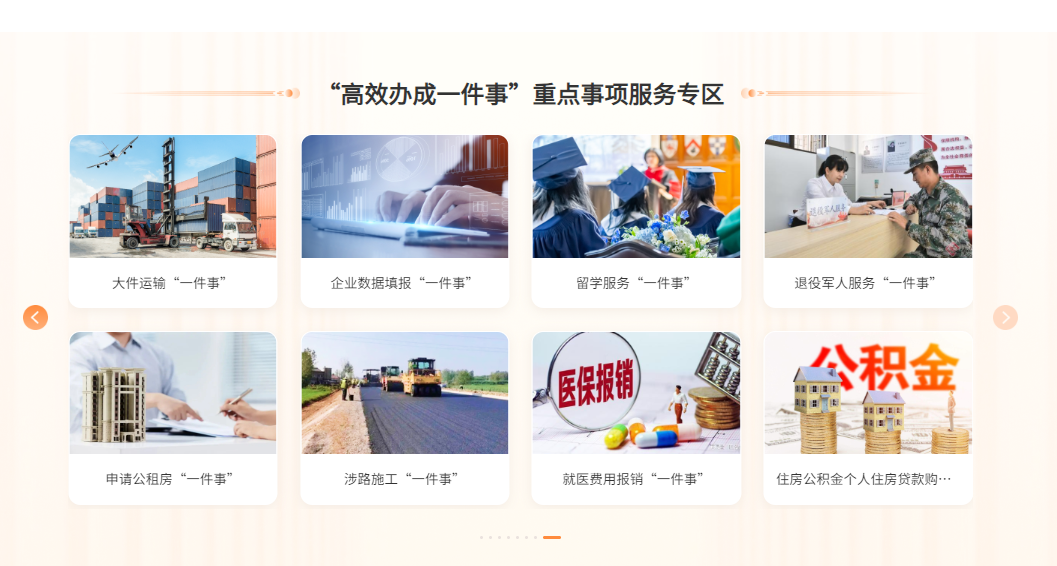
Task: Open the 大件运输“一件事” card
Action: click(172, 221)
